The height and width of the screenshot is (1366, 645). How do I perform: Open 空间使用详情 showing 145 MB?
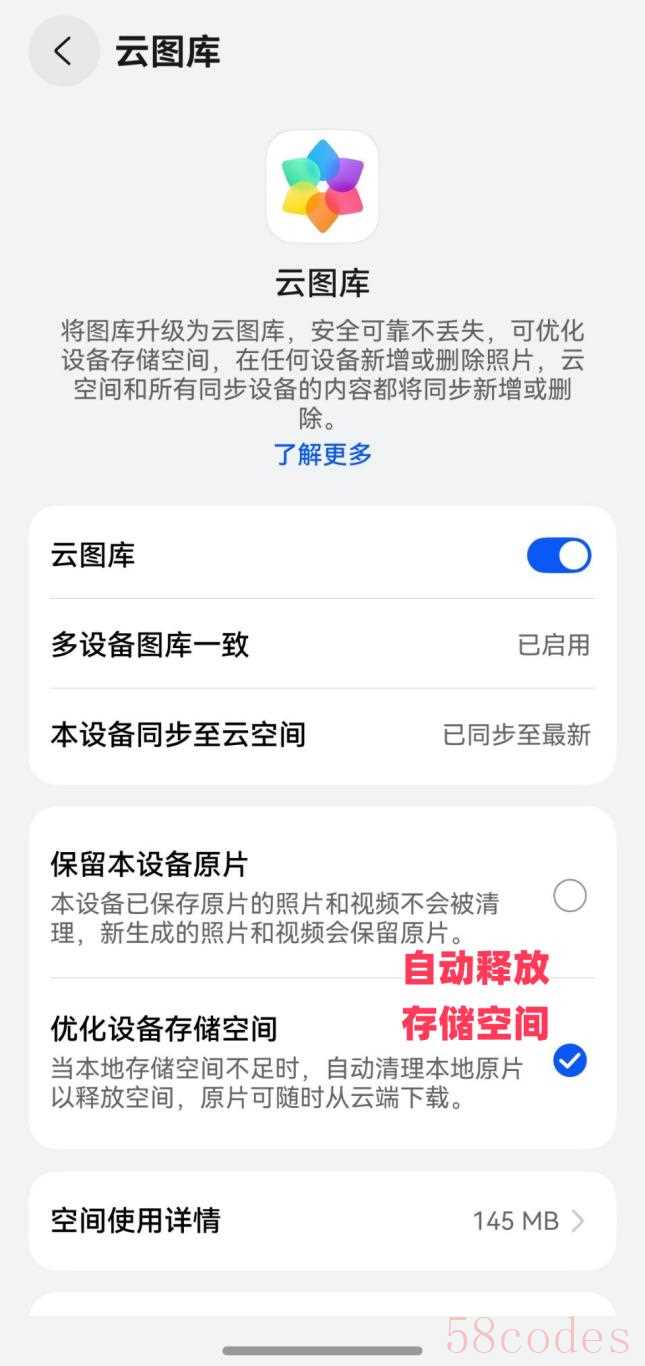coord(322,1220)
